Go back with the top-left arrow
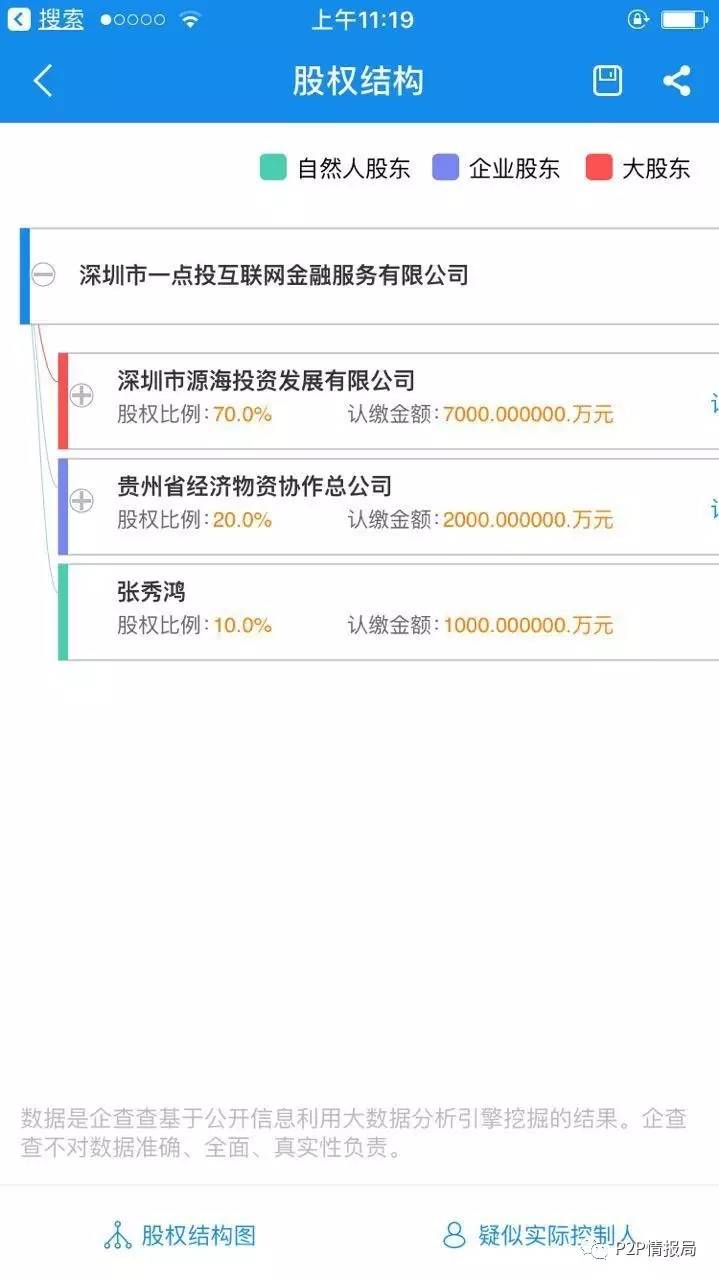This screenshot has height=1280, width=719. pyautogui.click(x=42, y=81)
